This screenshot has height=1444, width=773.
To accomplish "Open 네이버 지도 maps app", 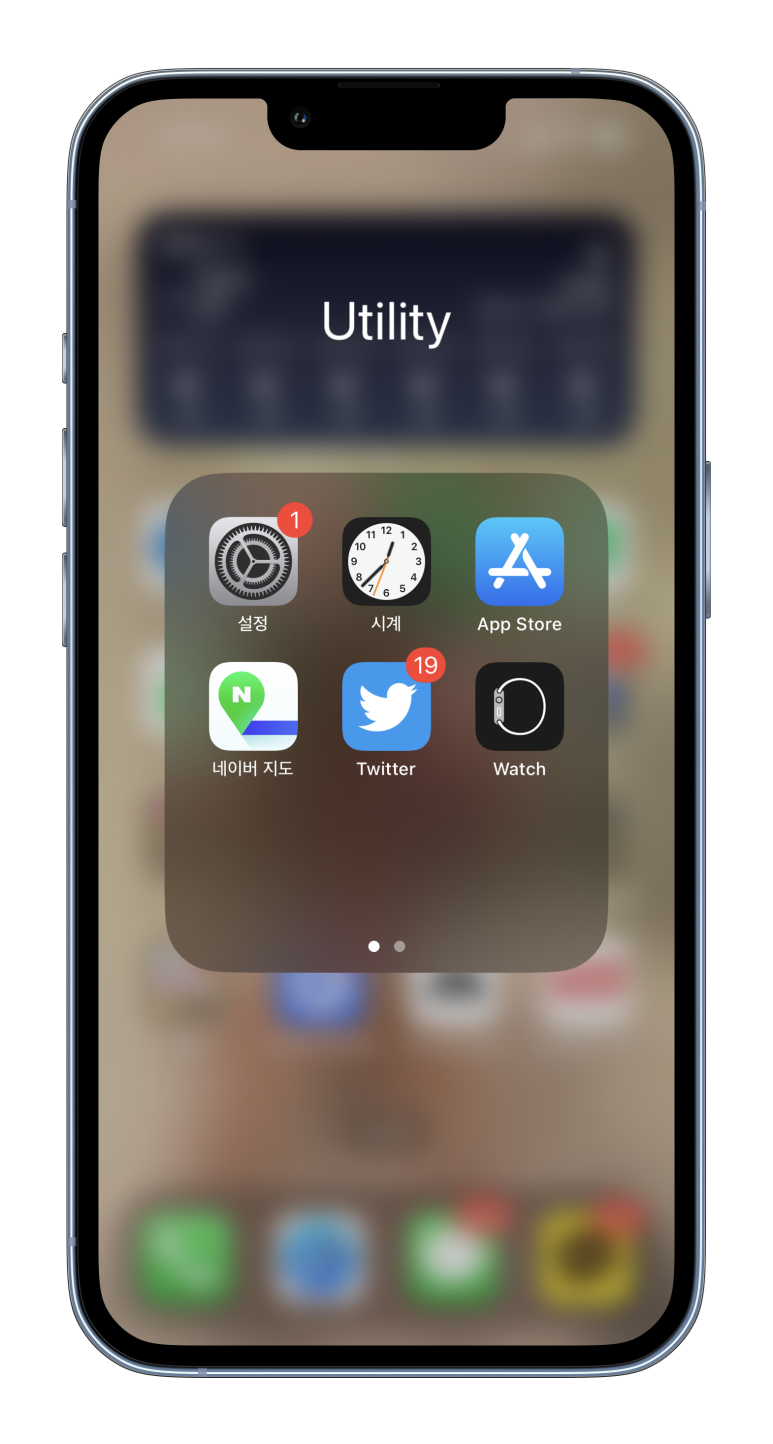I will click(253, 706).
